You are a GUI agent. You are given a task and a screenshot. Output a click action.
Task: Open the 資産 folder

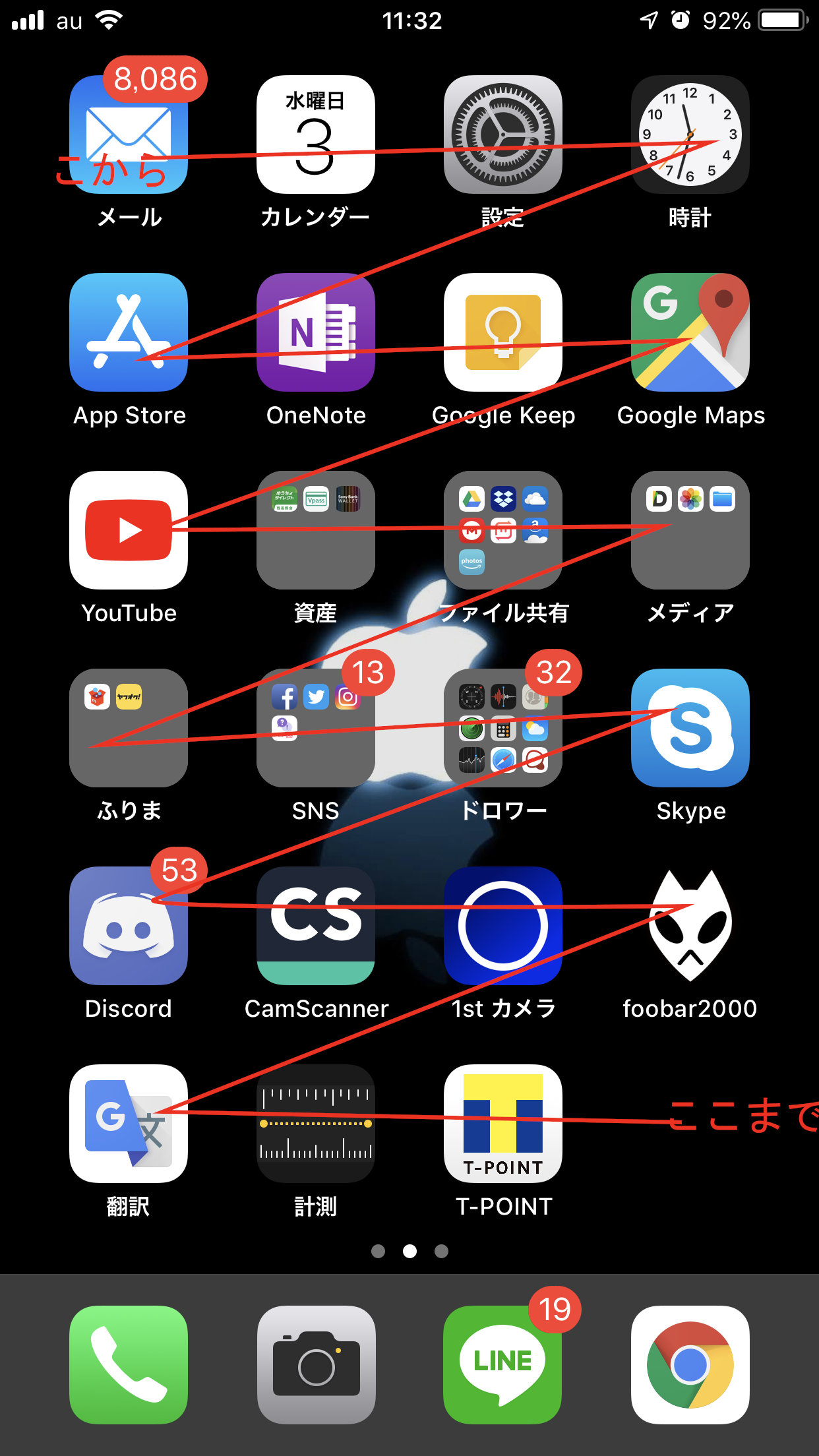316,530
